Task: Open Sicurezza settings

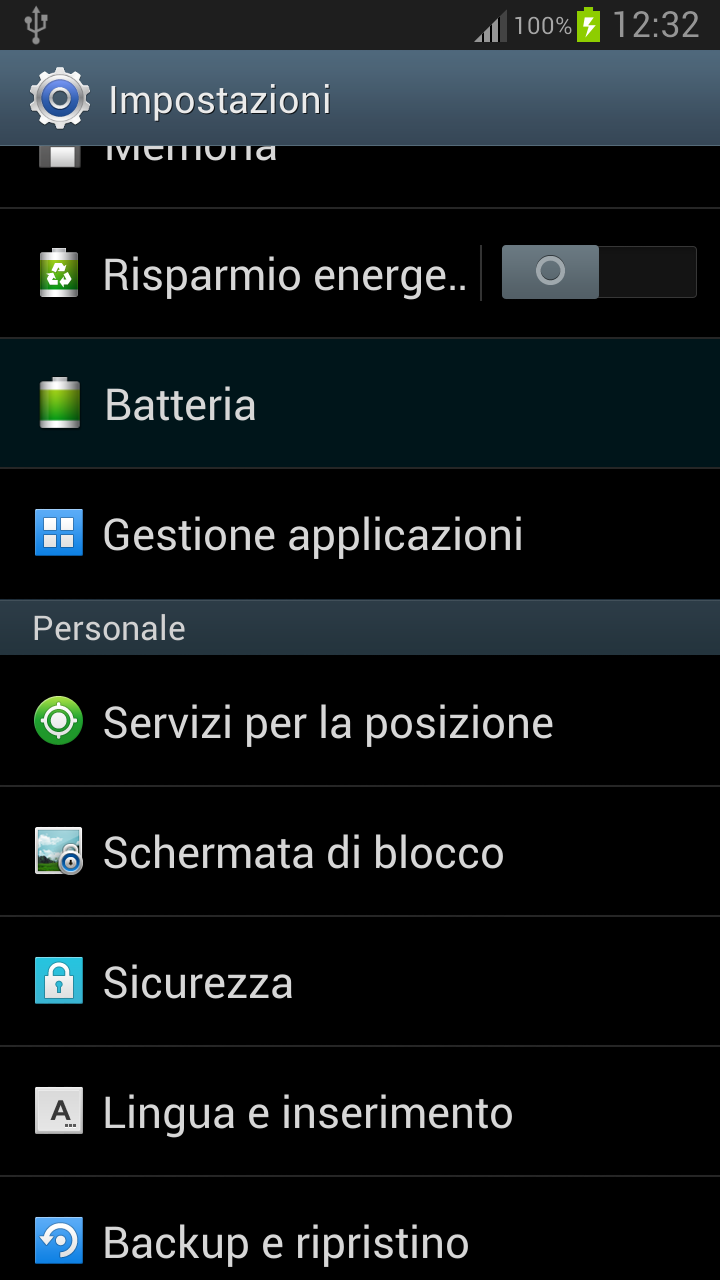Action: [x=360, y=981]
